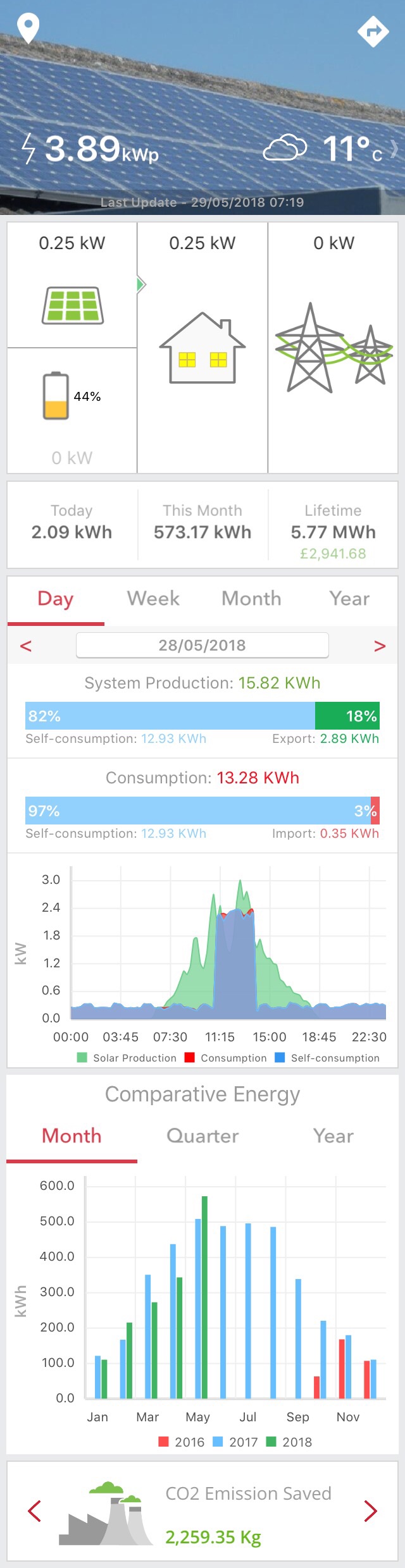The image size is (405, 1568).
Task: Open the date picker showing 28/05/2018
Action: [x=202, y=645]
